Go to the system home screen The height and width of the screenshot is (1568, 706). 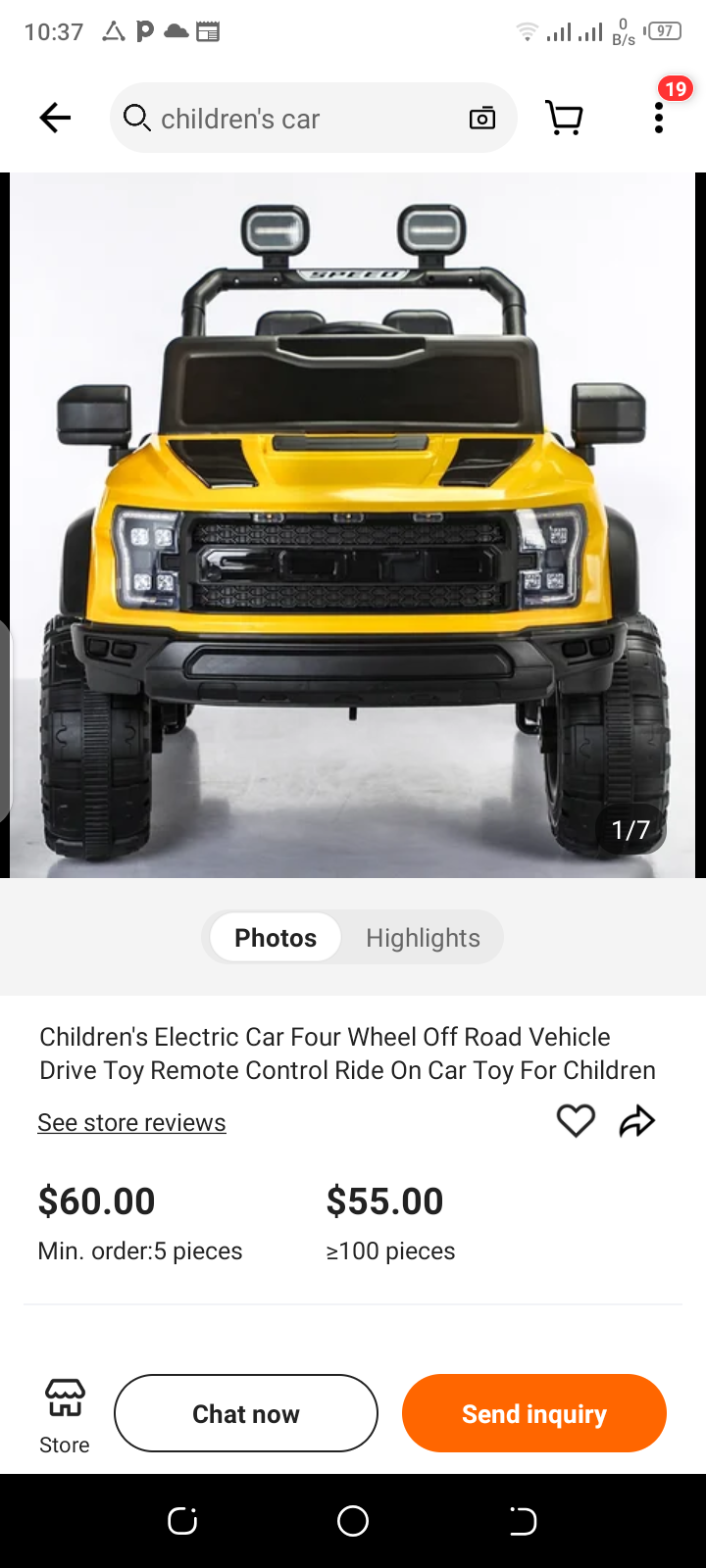pyautogui.click(x=353, y=1521)
